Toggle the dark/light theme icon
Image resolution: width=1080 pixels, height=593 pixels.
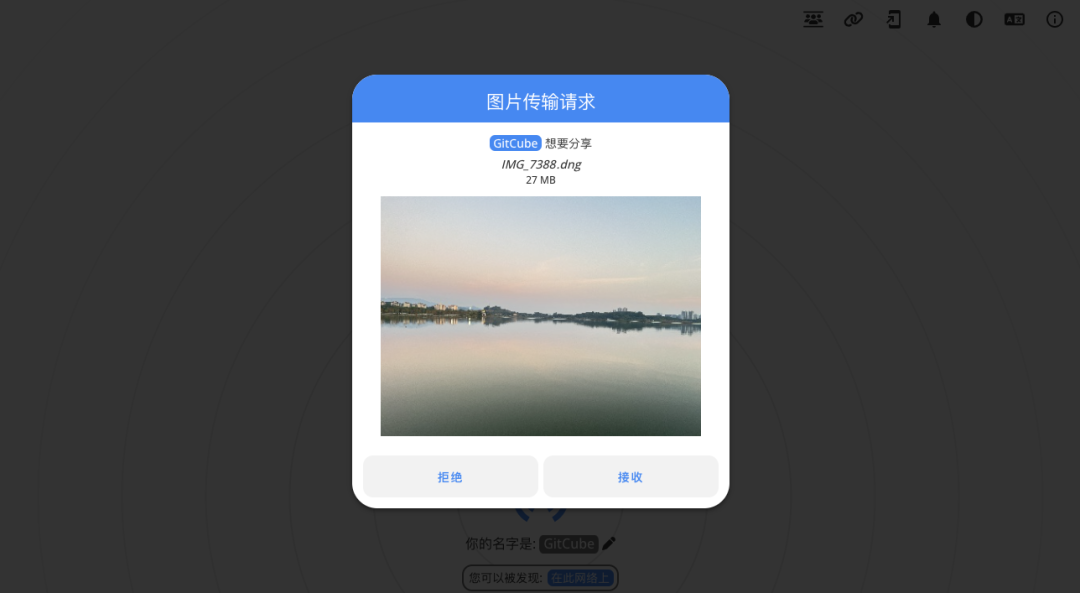tap(974, 19)
